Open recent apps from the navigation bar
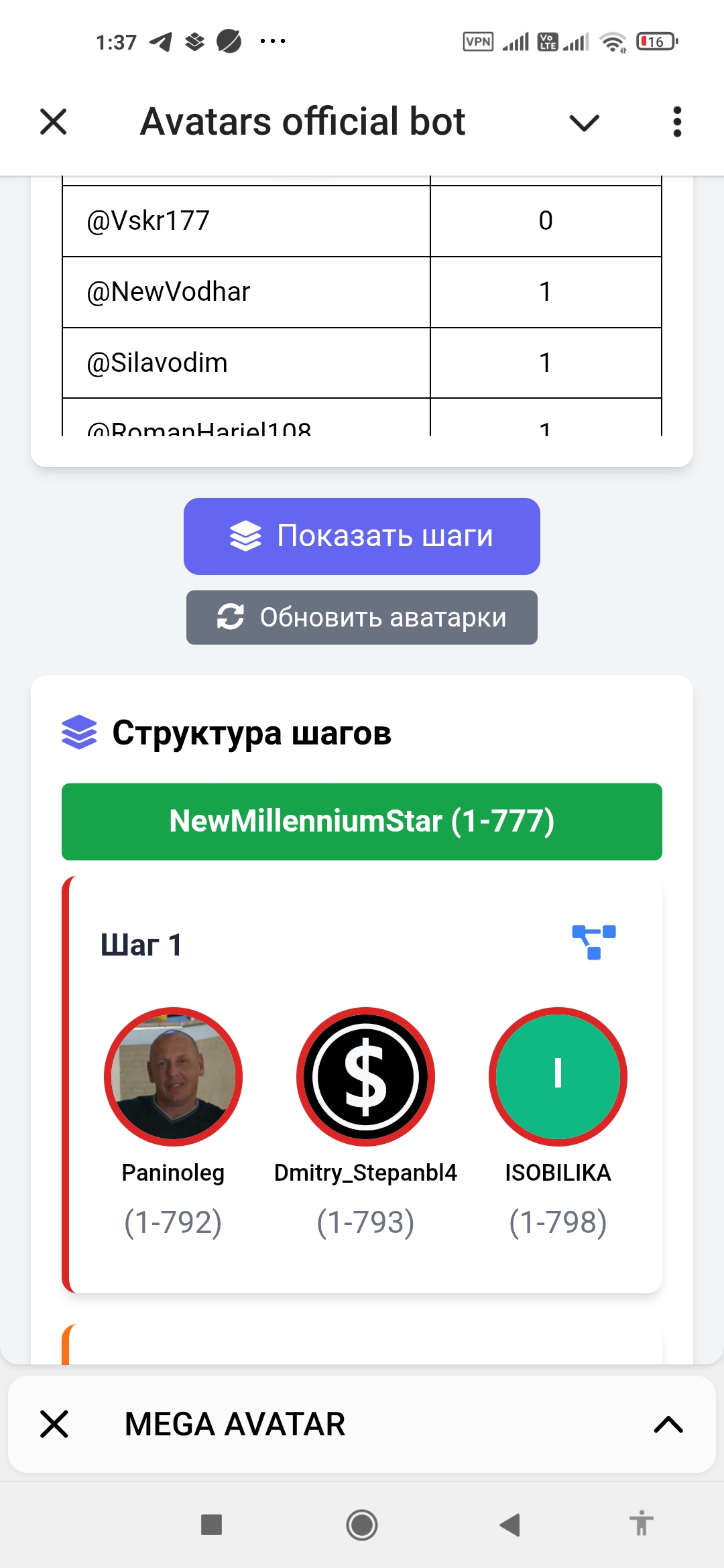 pyautogui.click(x=212, y=1525)
